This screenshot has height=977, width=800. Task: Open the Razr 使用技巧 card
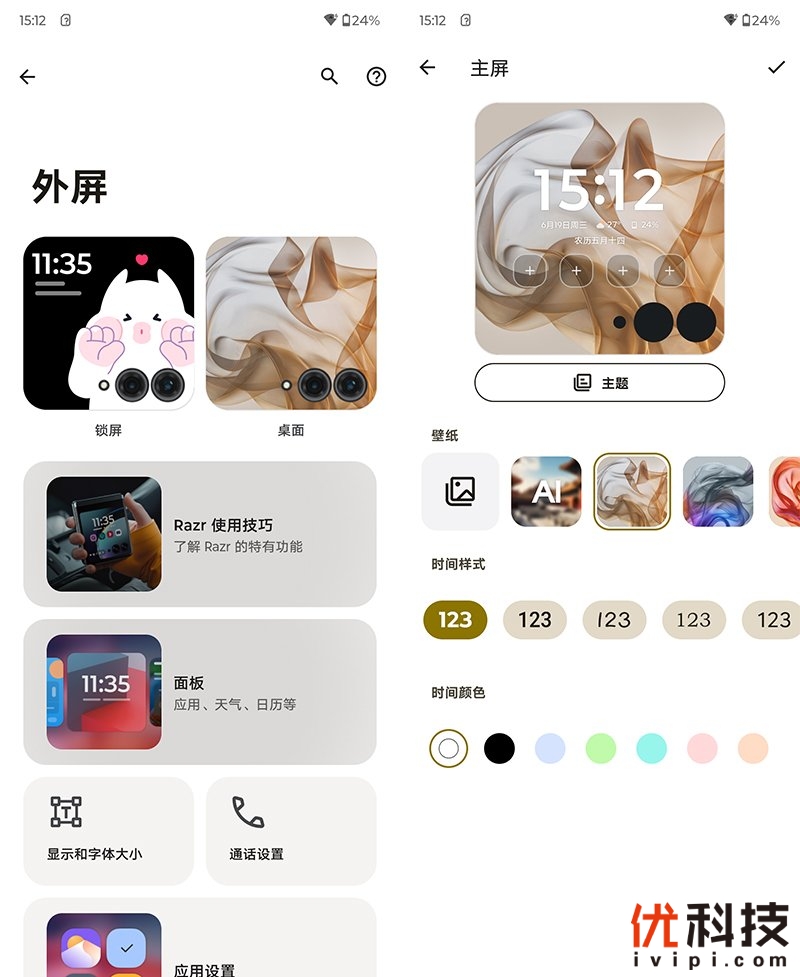click(x=200, y=534)
